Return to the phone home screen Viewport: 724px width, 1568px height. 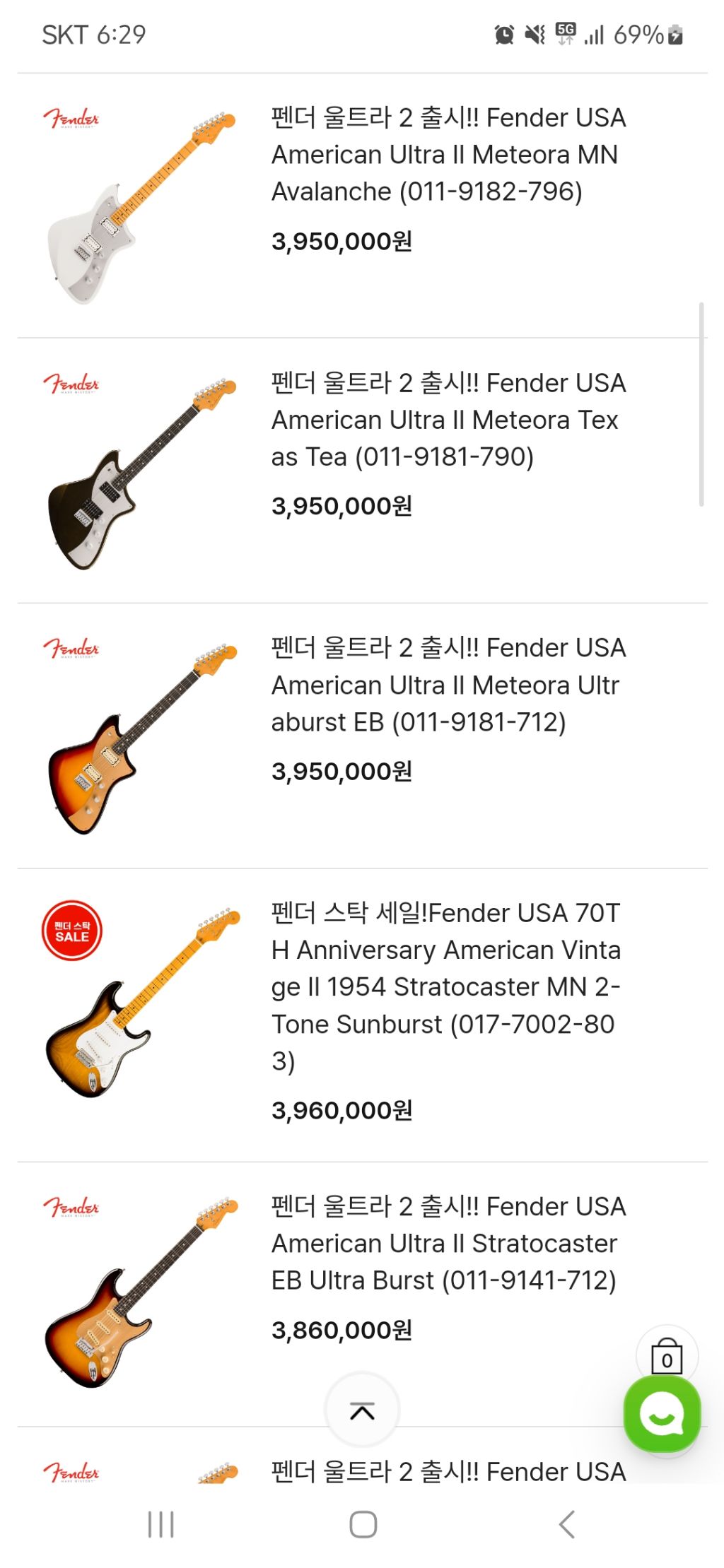click(363, 1524)
